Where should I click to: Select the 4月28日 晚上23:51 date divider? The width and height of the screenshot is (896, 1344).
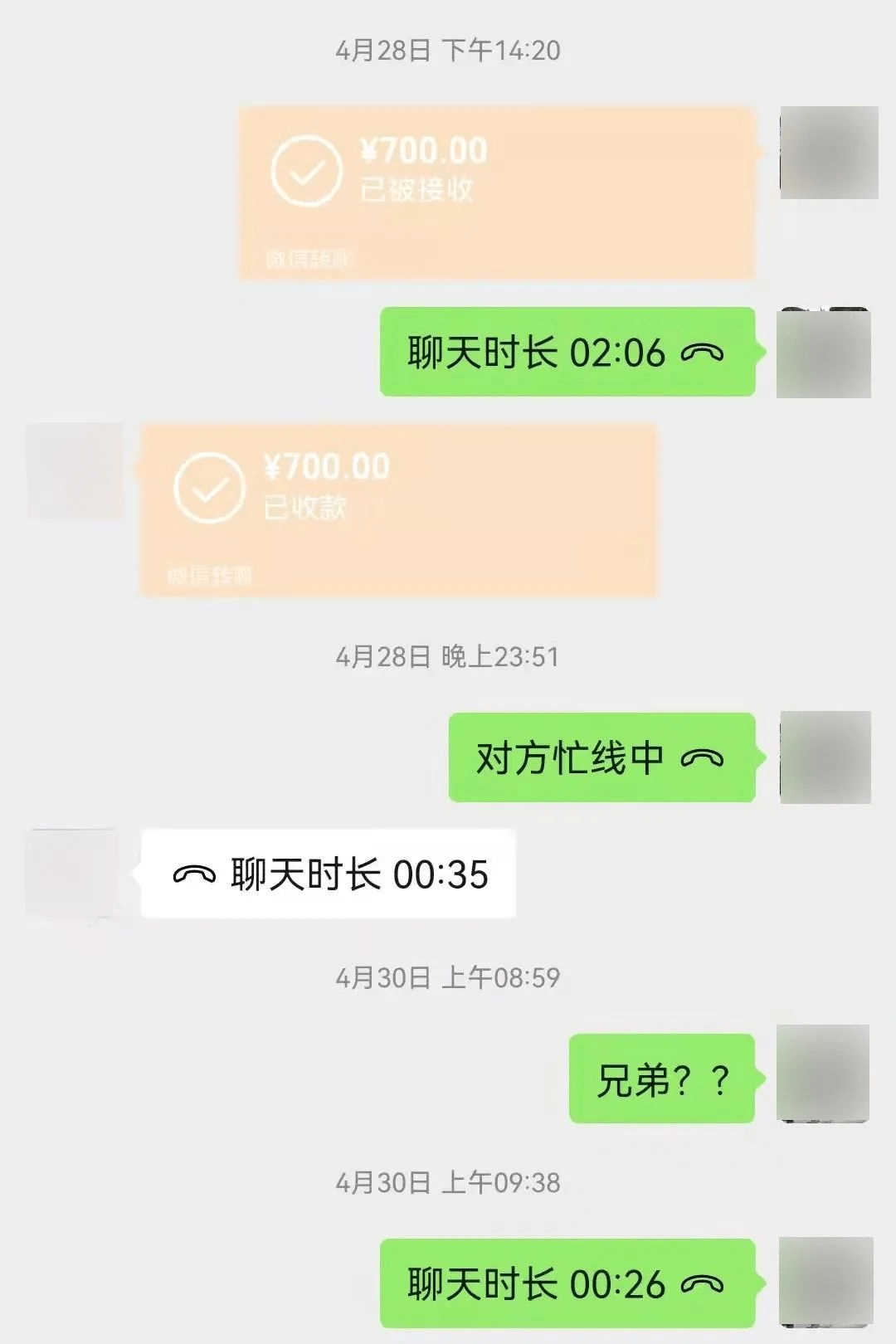[x=448, y=655]
